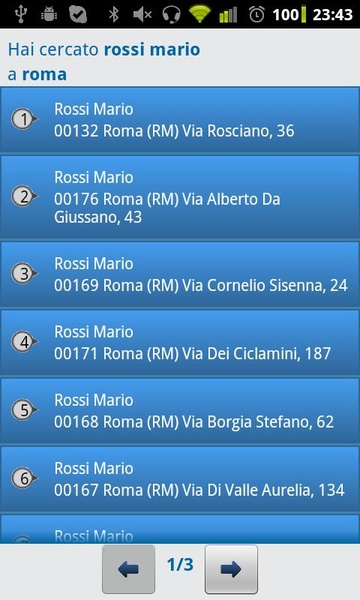Select Rossi Mario on Via Alberto Da Giussano
The width and height of the screenshot is (360, 600).
click(x=180, y=197)
